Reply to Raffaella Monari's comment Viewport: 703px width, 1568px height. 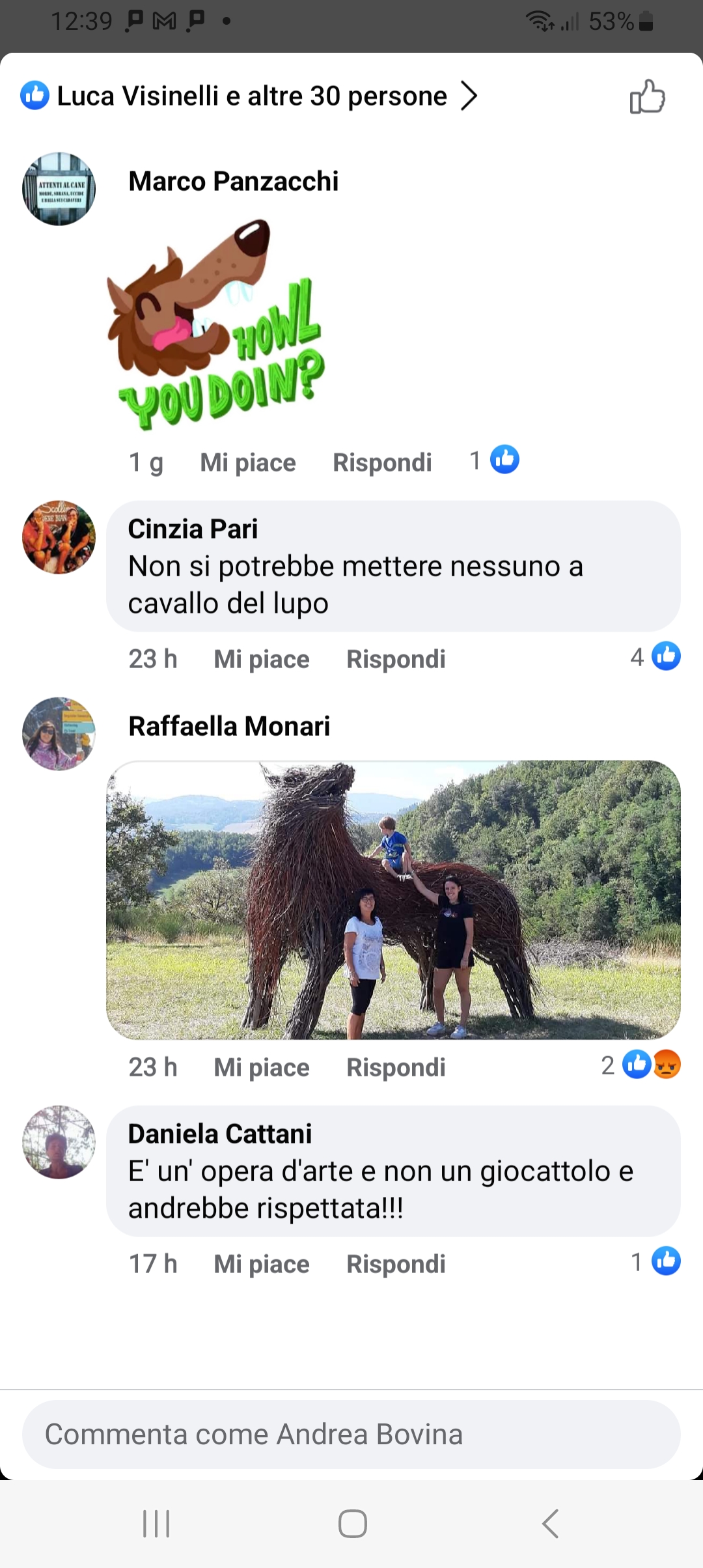(x=396, y=1068)
